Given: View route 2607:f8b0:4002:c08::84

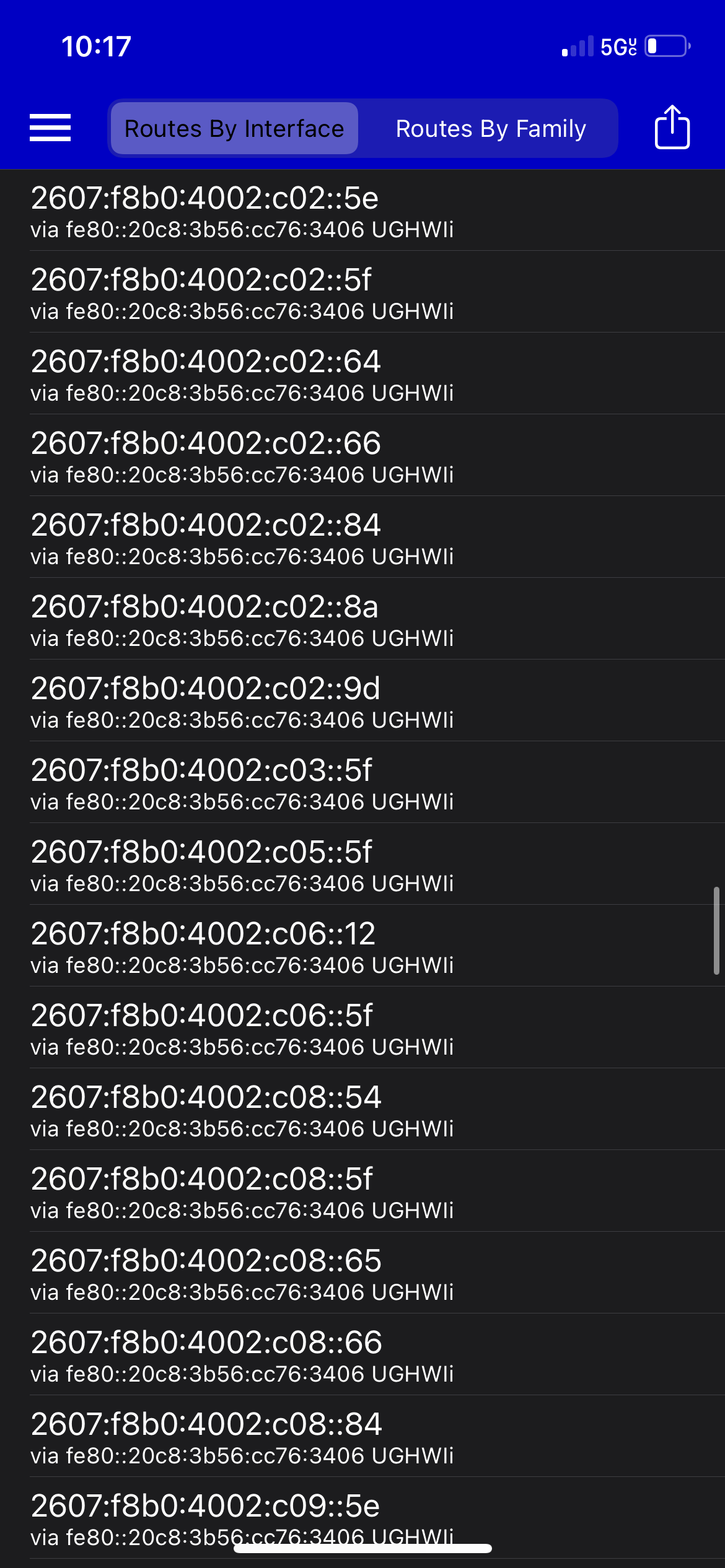Looking at the screenshot, I should 362,1436.
